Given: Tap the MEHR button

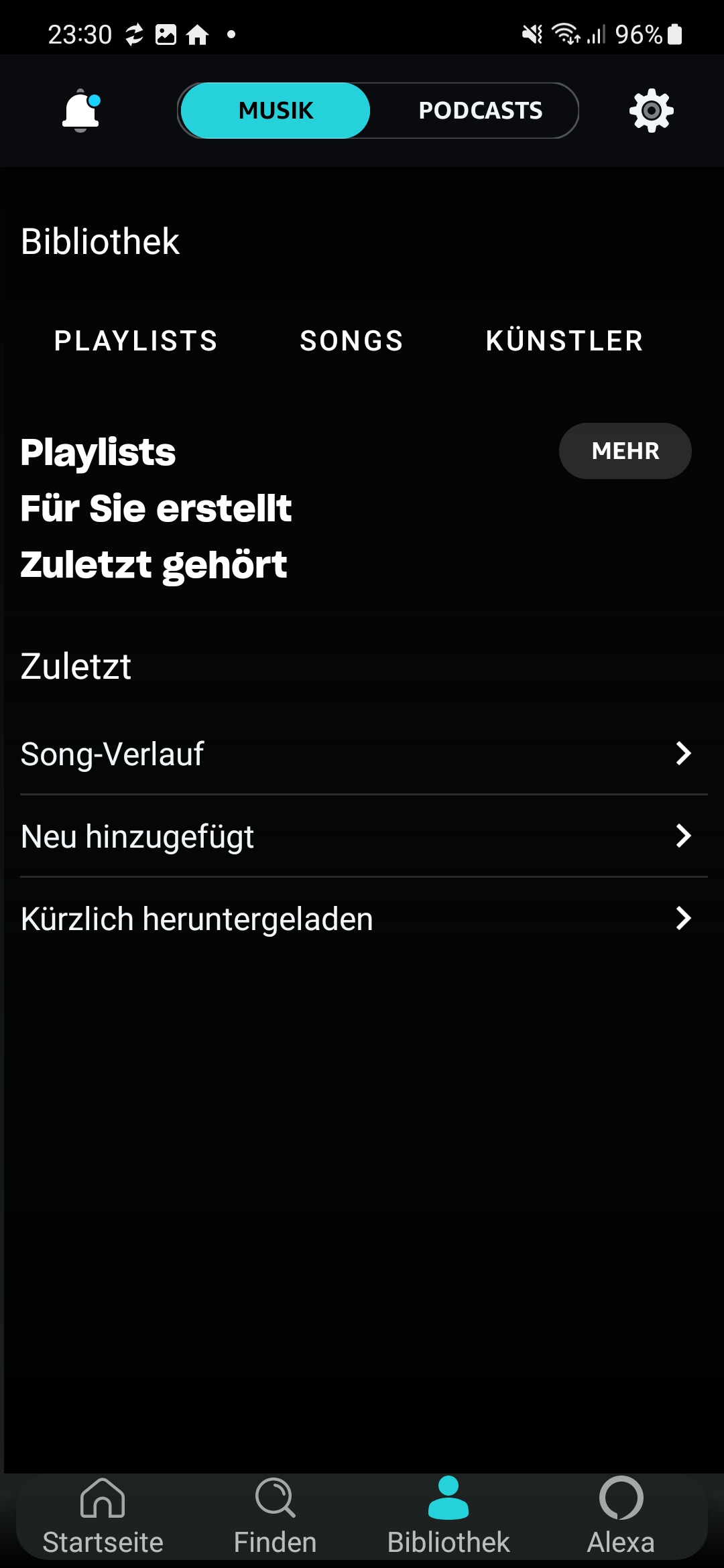Looking at the screenshot, I should [x=625, y=451].
